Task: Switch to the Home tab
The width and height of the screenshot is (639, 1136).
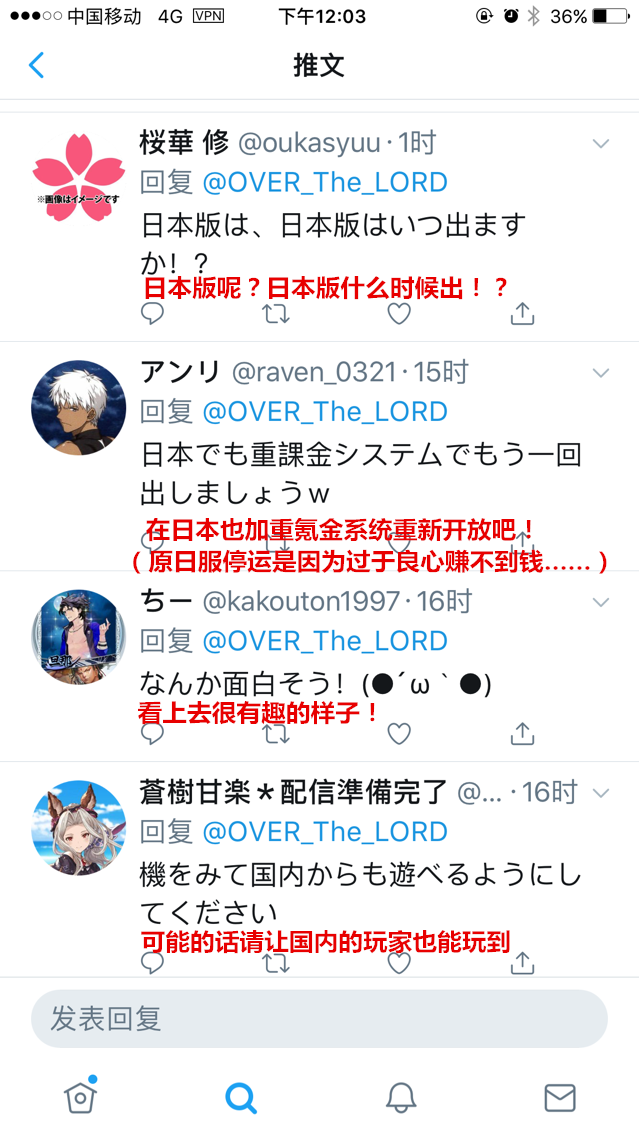Action: 80,1097
